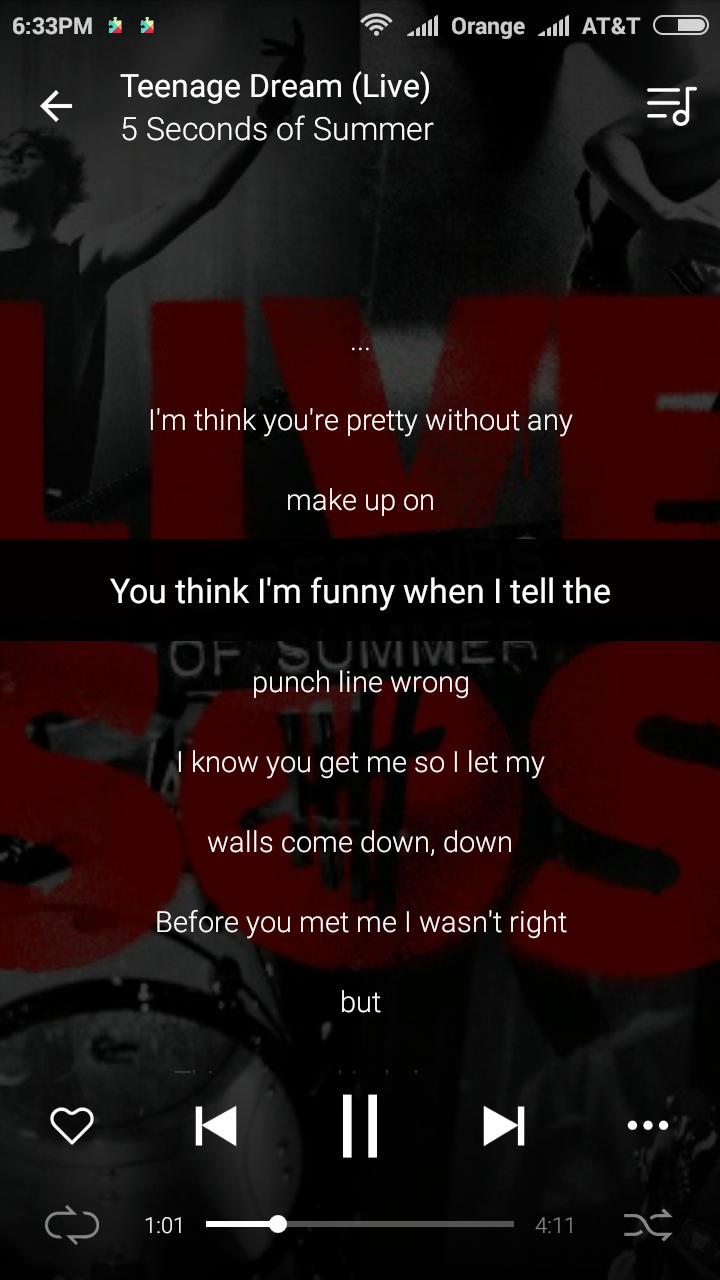This screenshot has height=1280, width=720.
Task: Pause the current song
Action: pyautogui.click(x=360, y=1126)
